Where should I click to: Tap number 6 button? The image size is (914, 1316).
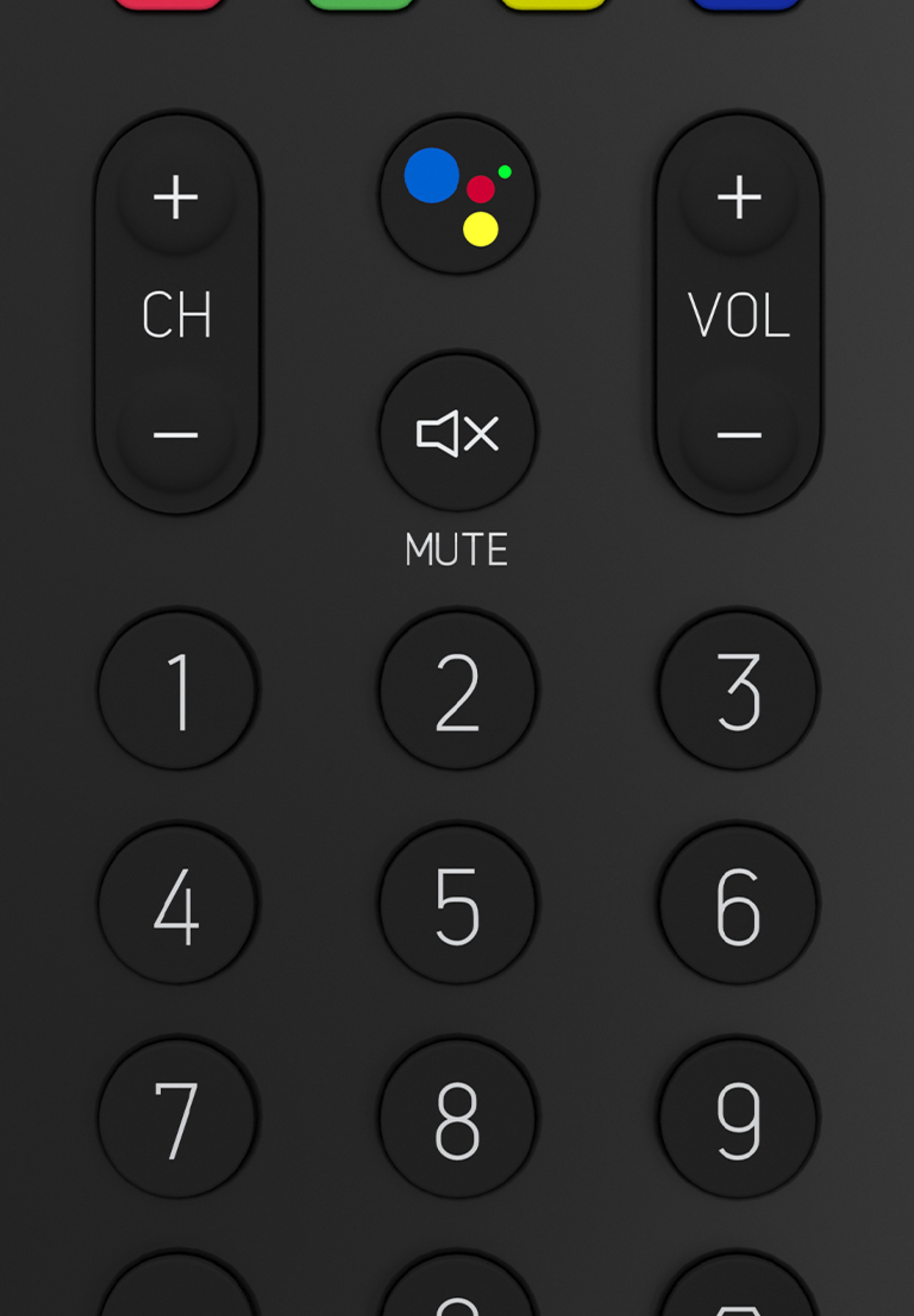[x=738, y=905]
